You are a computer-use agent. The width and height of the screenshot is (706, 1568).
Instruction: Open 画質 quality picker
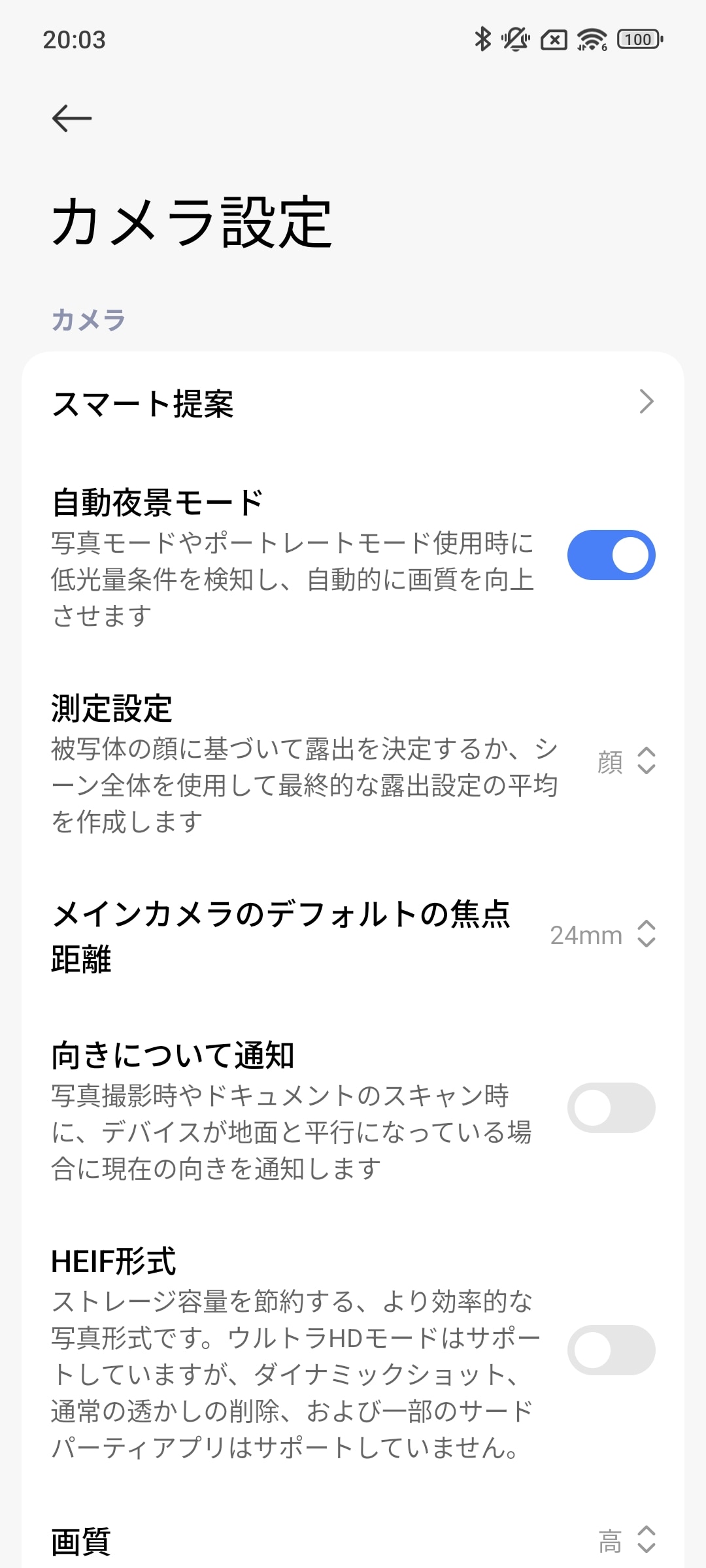(626, 1541)
